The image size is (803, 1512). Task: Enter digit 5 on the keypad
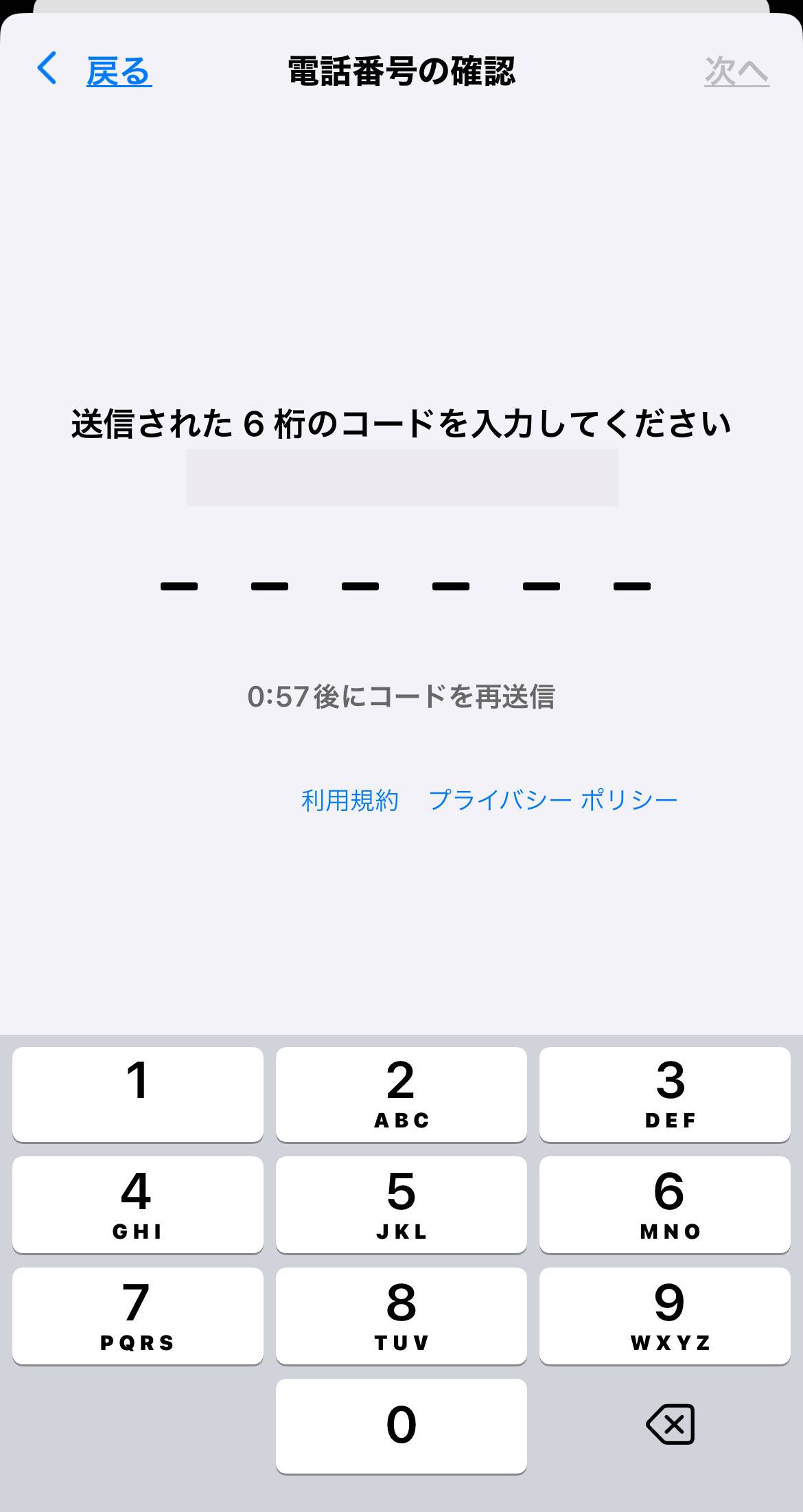(401, 1205)
